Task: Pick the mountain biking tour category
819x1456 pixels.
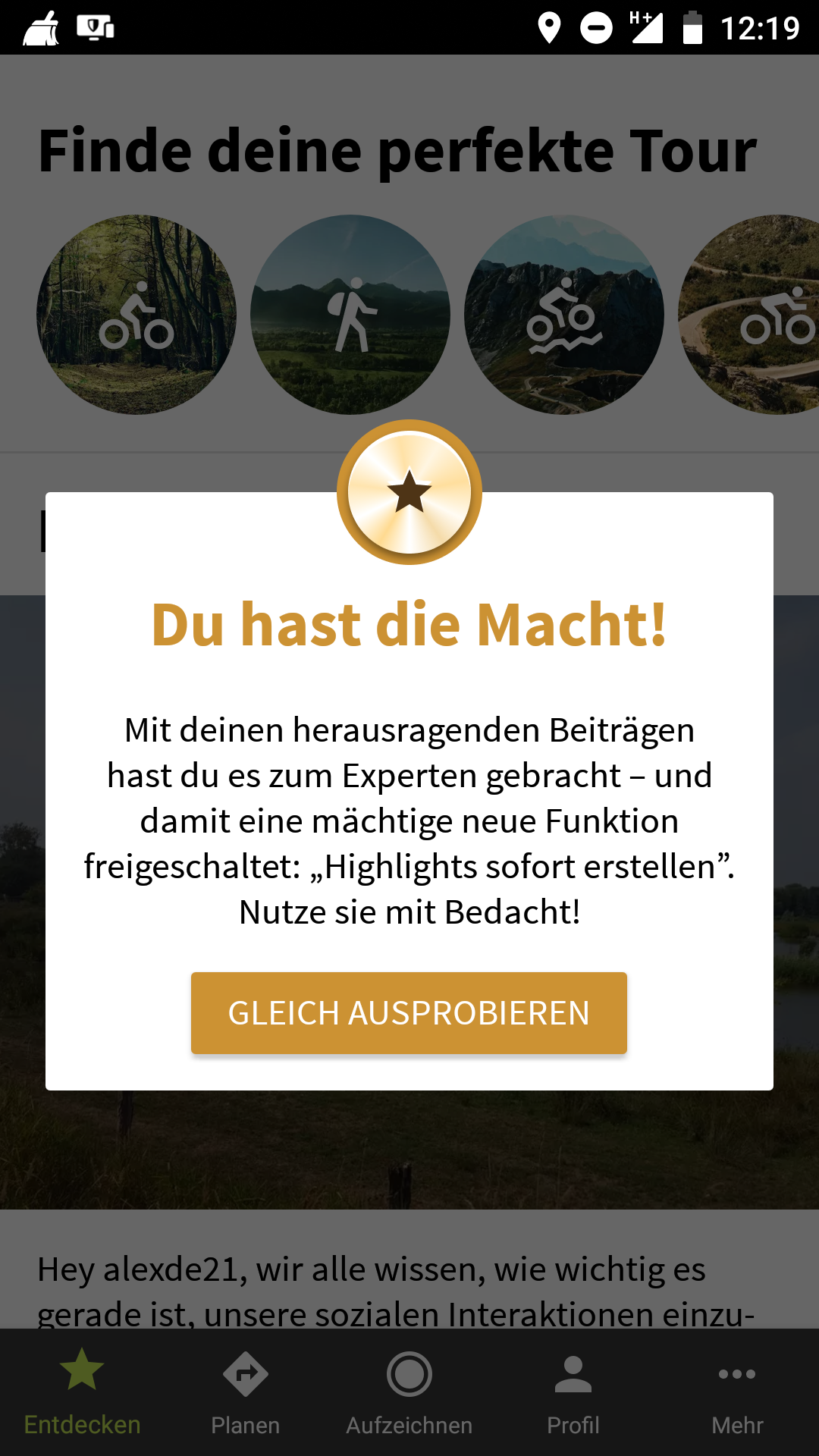Action: coord(564,315)
